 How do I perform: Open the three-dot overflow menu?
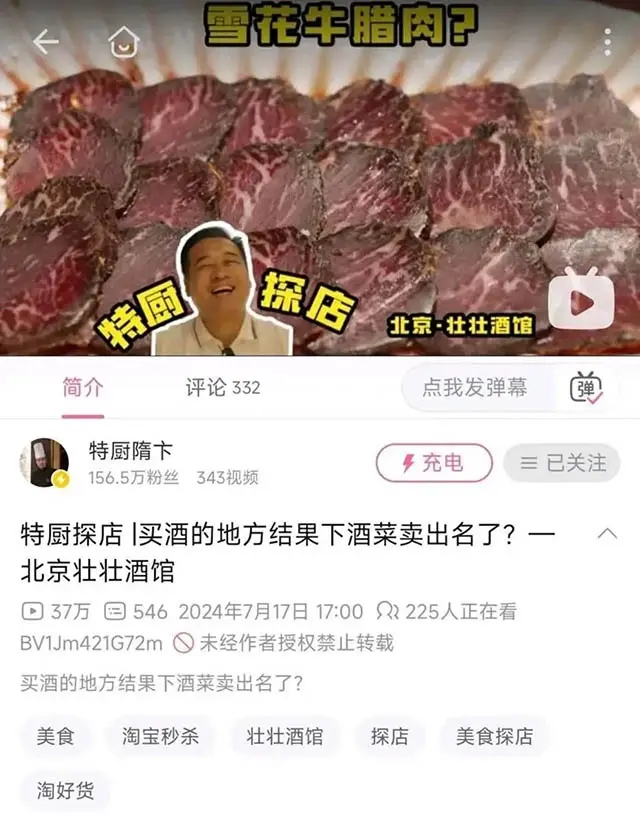coord(607,41)
